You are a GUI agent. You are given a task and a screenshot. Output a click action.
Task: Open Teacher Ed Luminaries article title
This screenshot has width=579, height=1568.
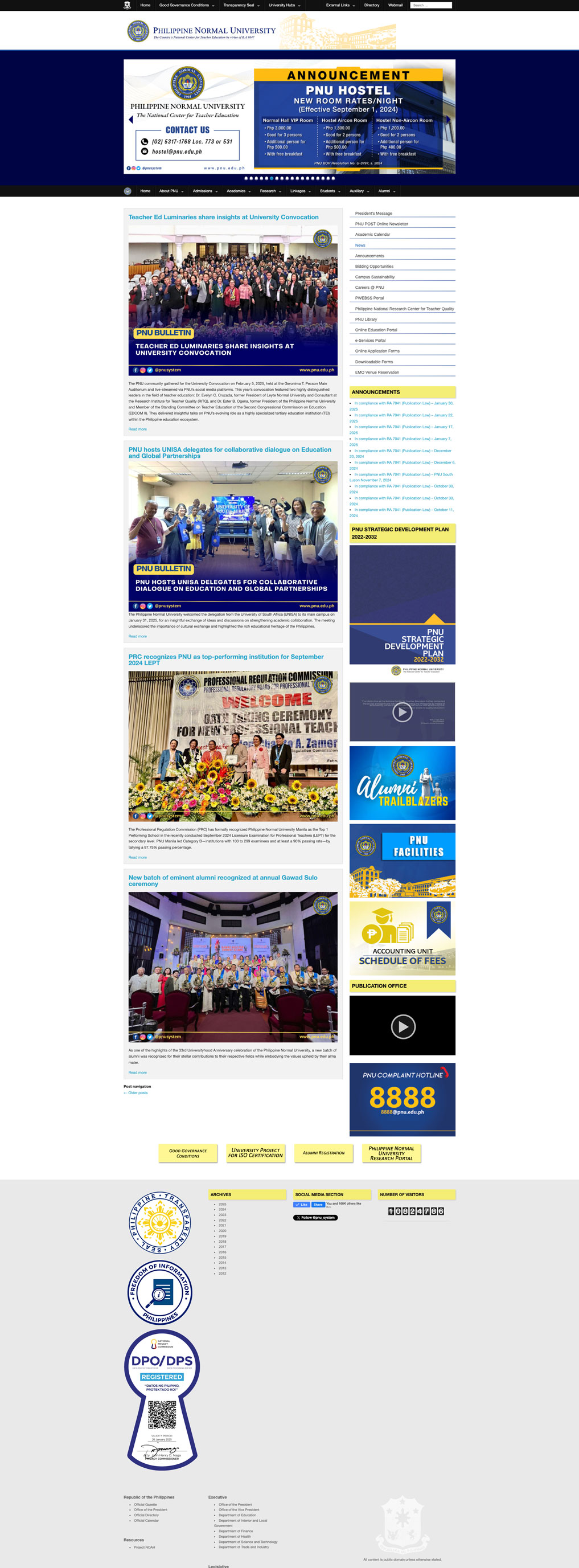223,218
